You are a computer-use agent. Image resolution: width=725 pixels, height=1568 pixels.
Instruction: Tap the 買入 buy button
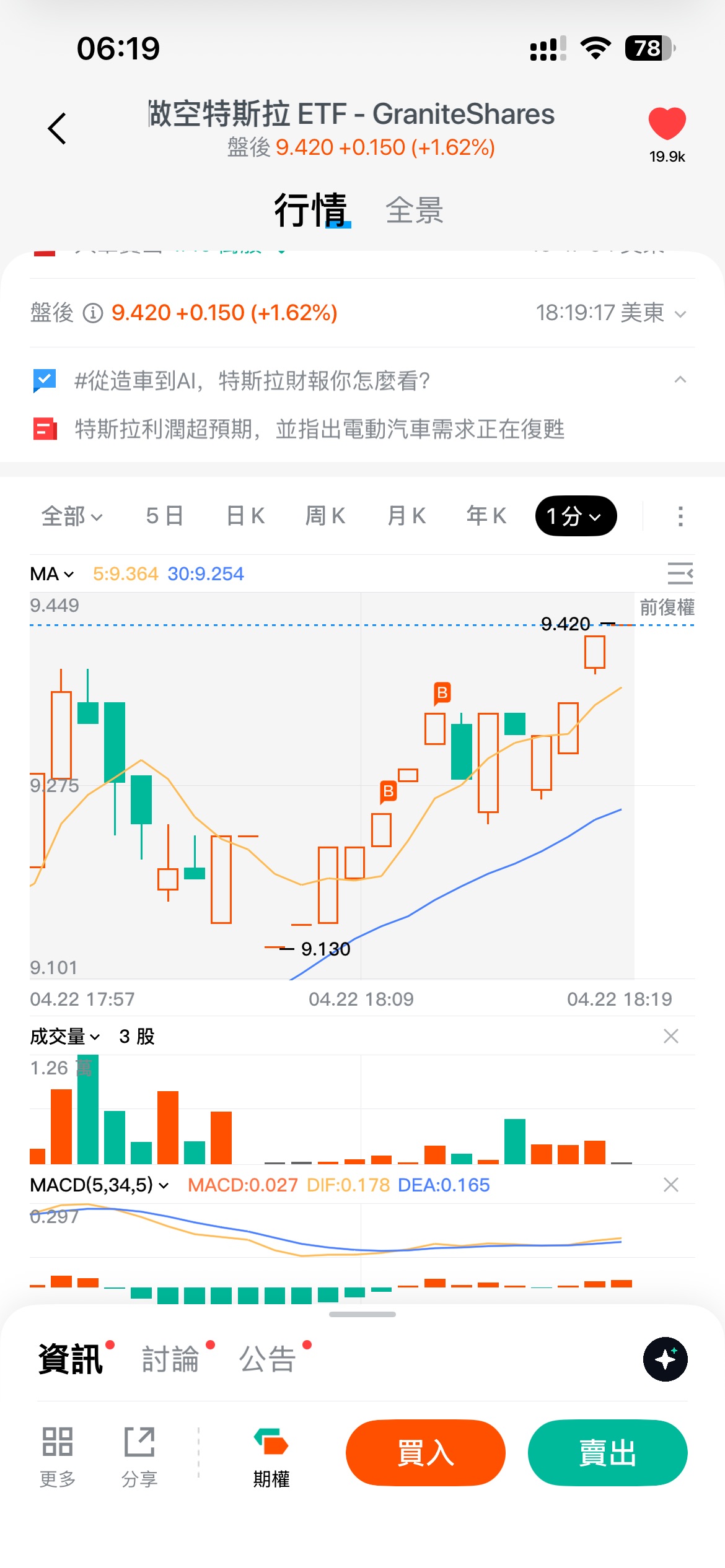426,1452
